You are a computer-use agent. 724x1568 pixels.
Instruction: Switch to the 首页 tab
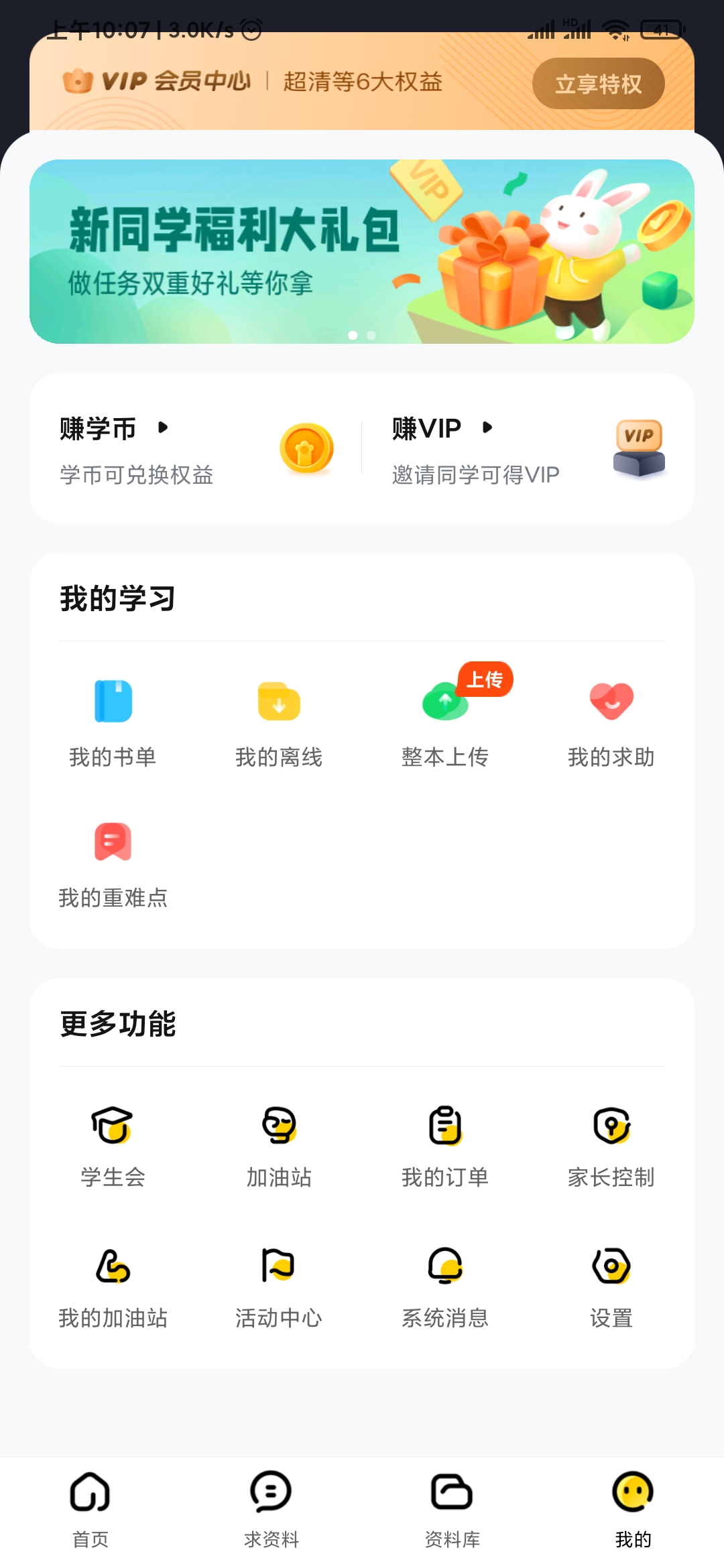click(90, 1508)
